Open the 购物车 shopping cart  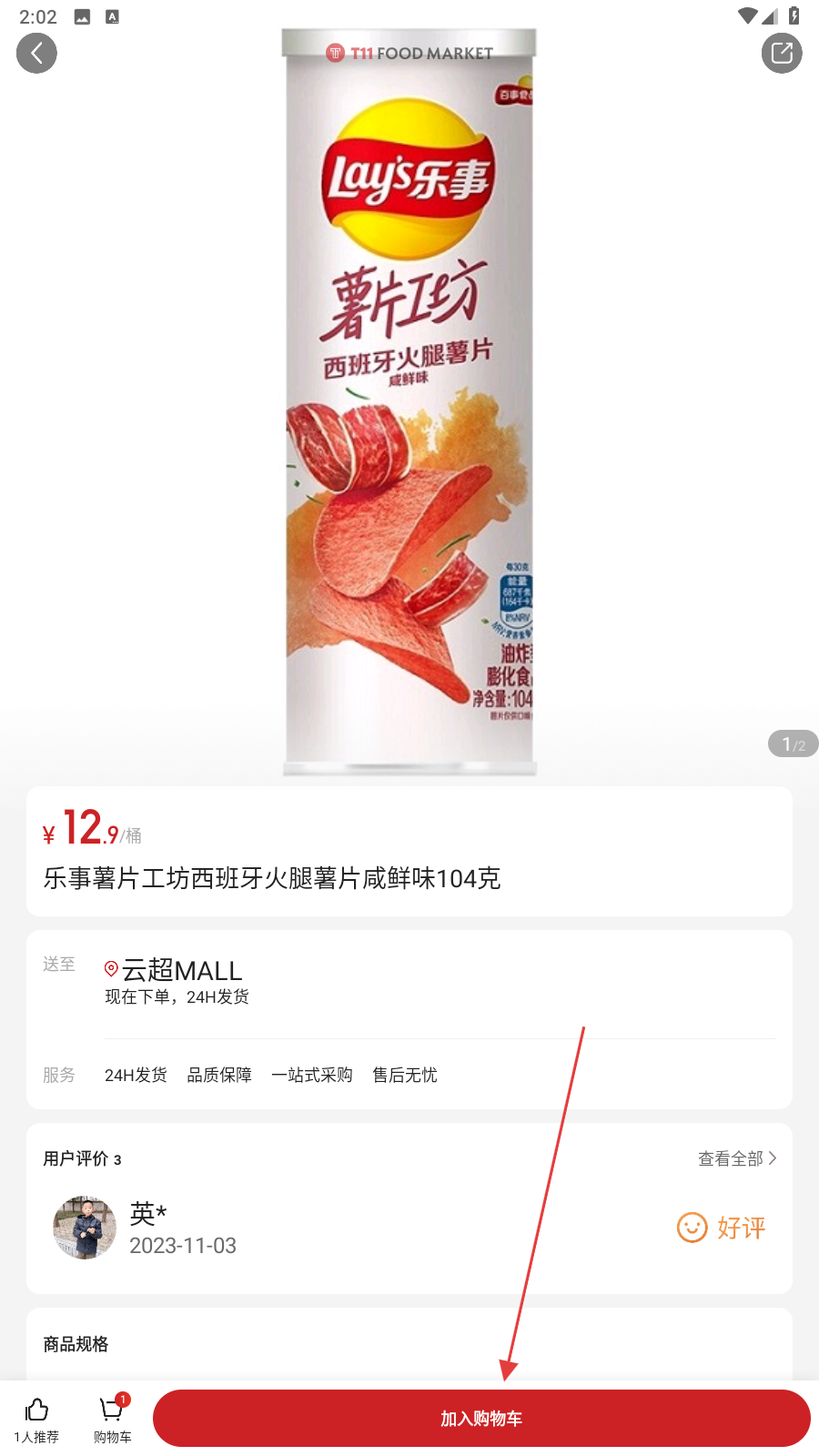coord(112,1419)
